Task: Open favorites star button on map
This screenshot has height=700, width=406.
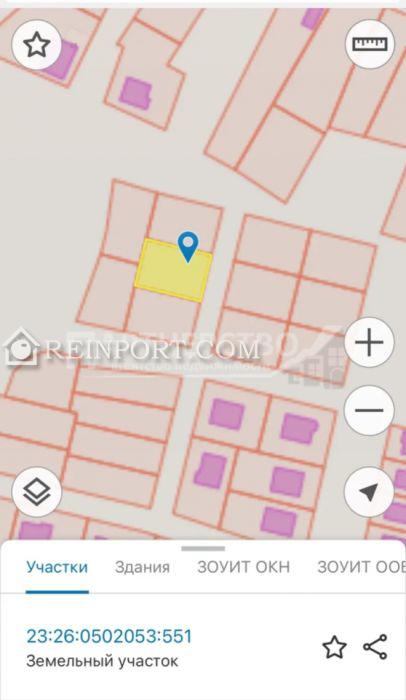Action: (x=36, y=44)
